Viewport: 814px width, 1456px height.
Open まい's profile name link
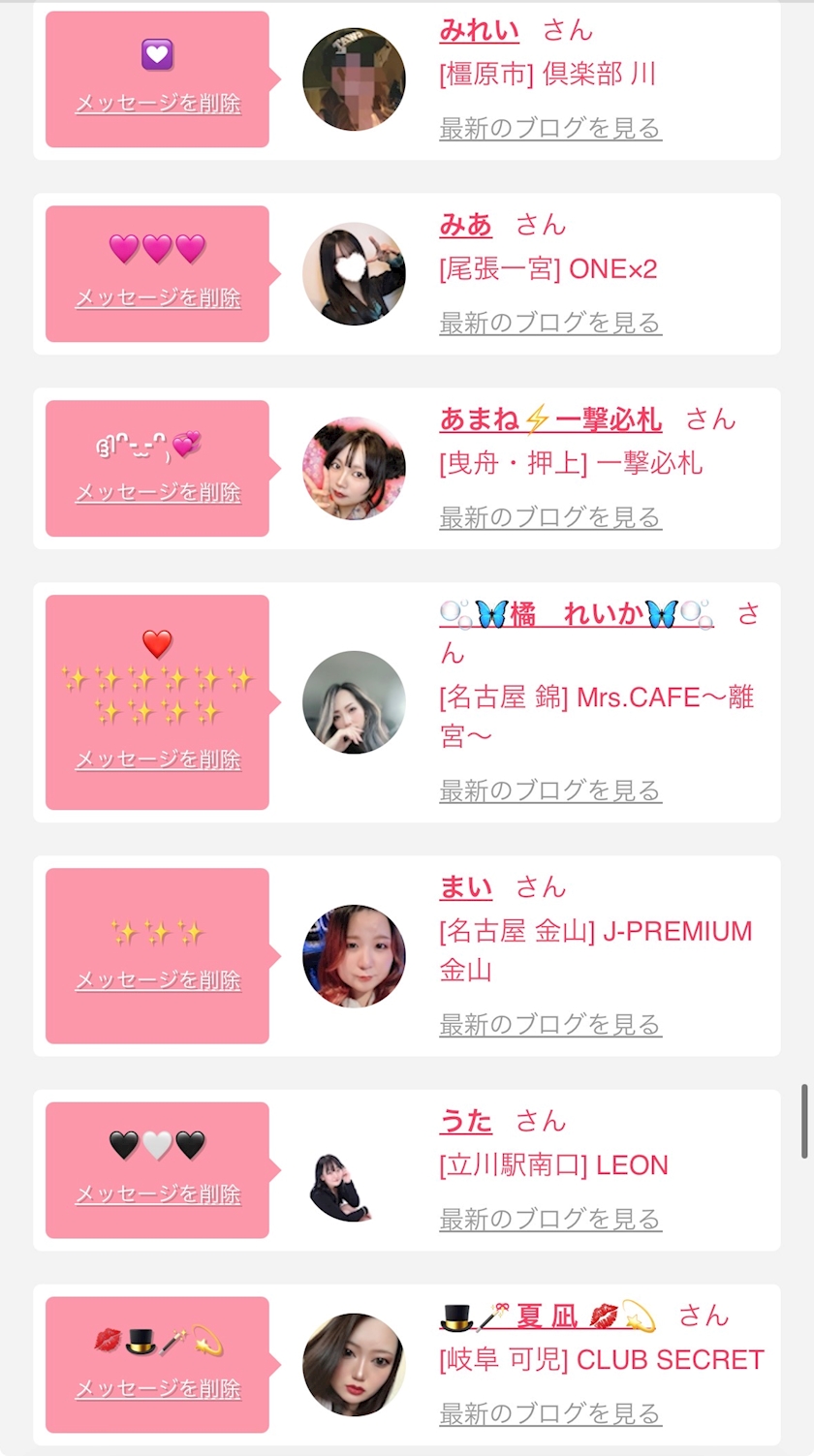pos(466,887)
